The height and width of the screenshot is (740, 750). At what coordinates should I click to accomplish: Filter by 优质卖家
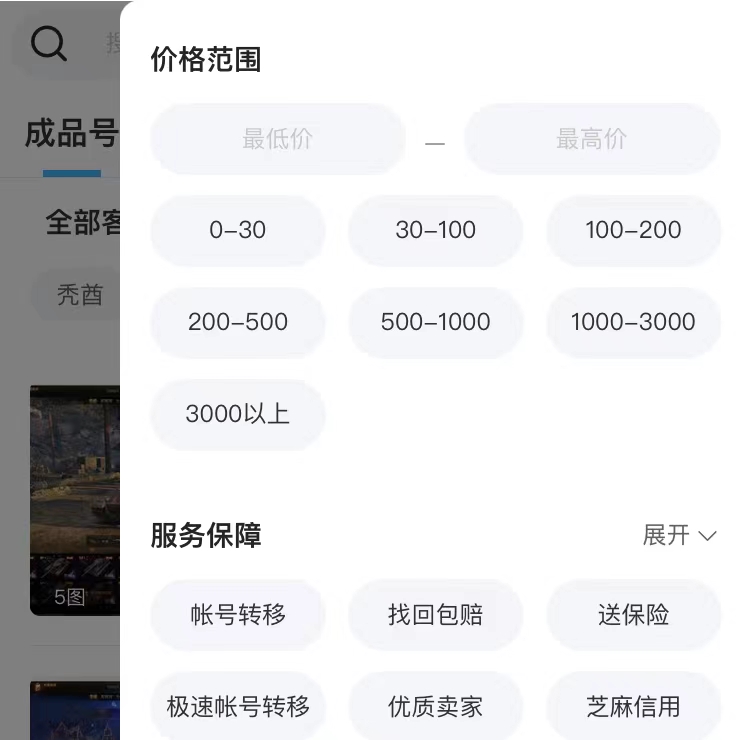pos(435,706)
